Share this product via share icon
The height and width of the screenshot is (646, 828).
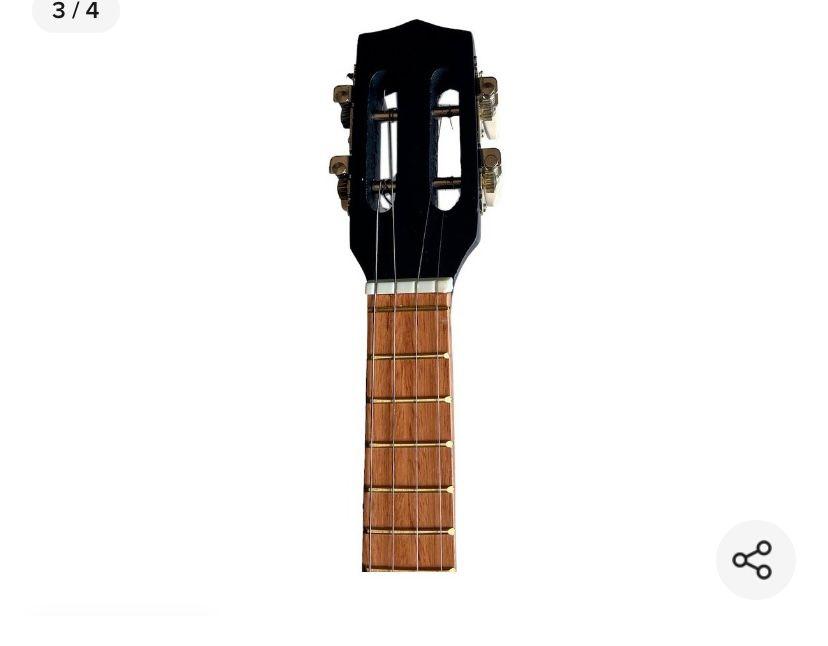tap(755, 560)
